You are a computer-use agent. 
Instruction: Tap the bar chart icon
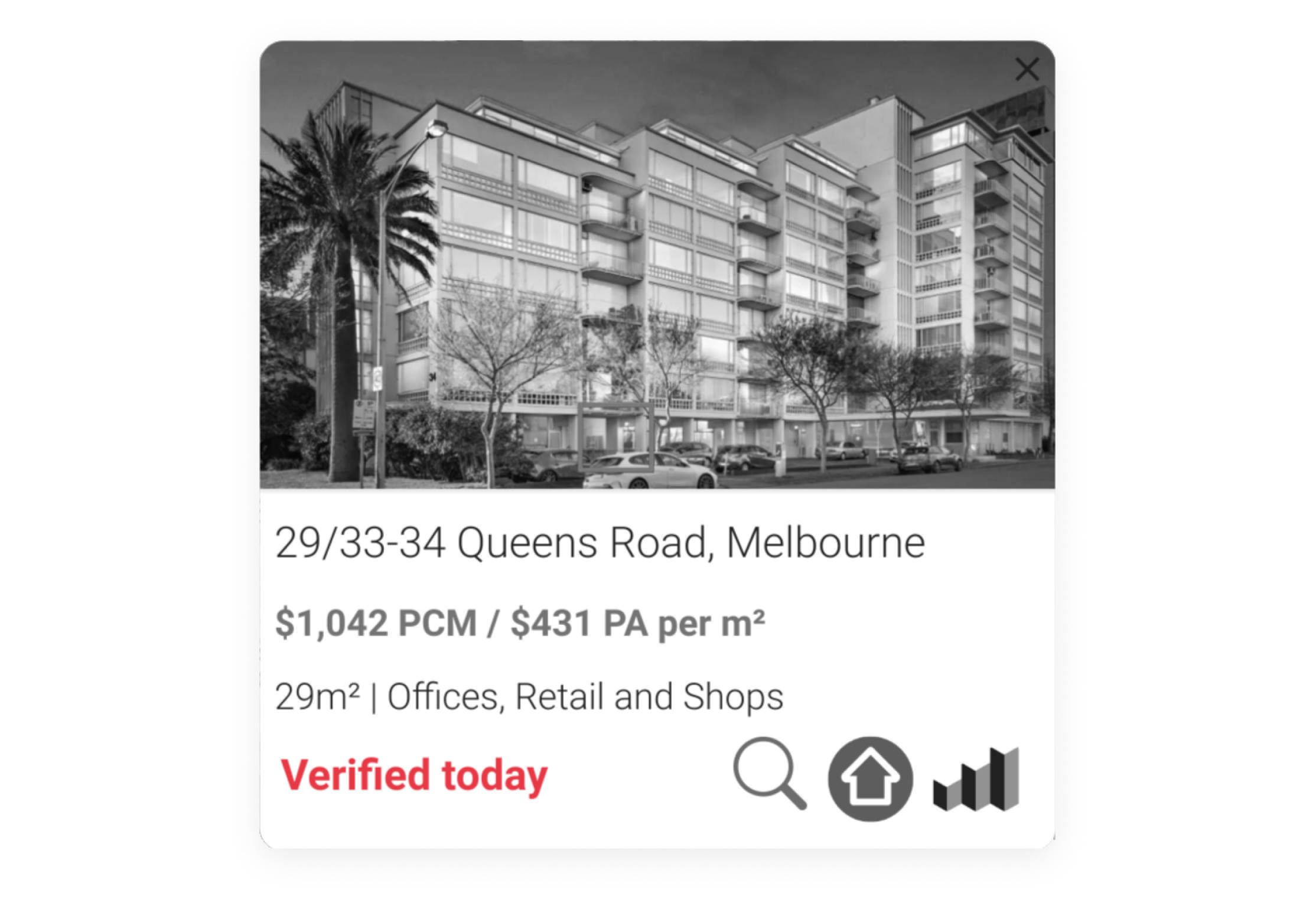point(976,780)
